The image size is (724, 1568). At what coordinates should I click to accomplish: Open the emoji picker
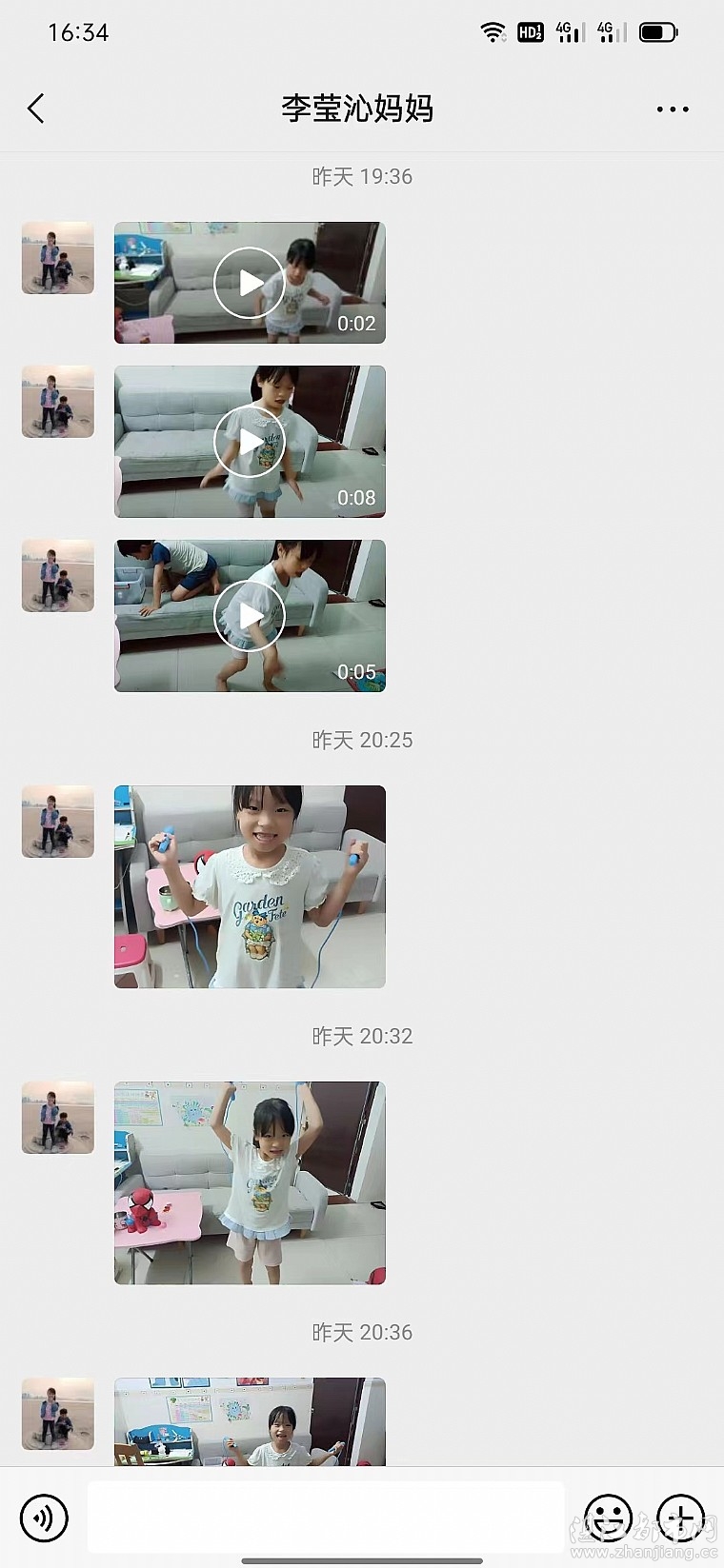point(608,1518)
